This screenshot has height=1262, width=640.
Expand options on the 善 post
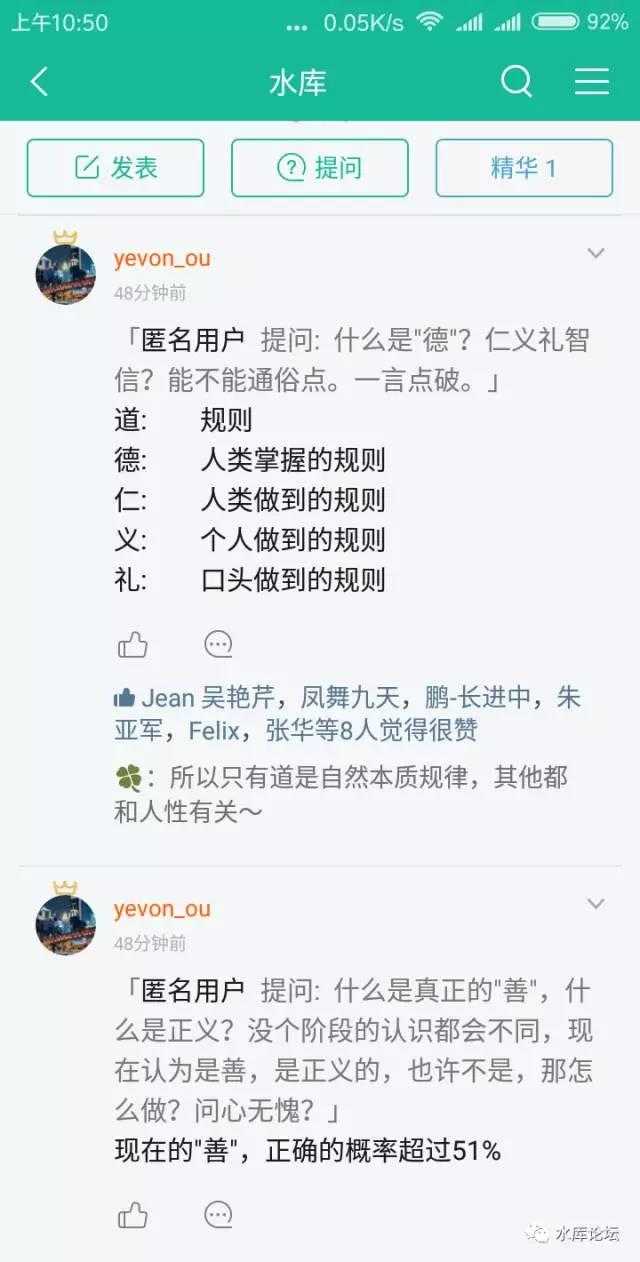point(596,904)
